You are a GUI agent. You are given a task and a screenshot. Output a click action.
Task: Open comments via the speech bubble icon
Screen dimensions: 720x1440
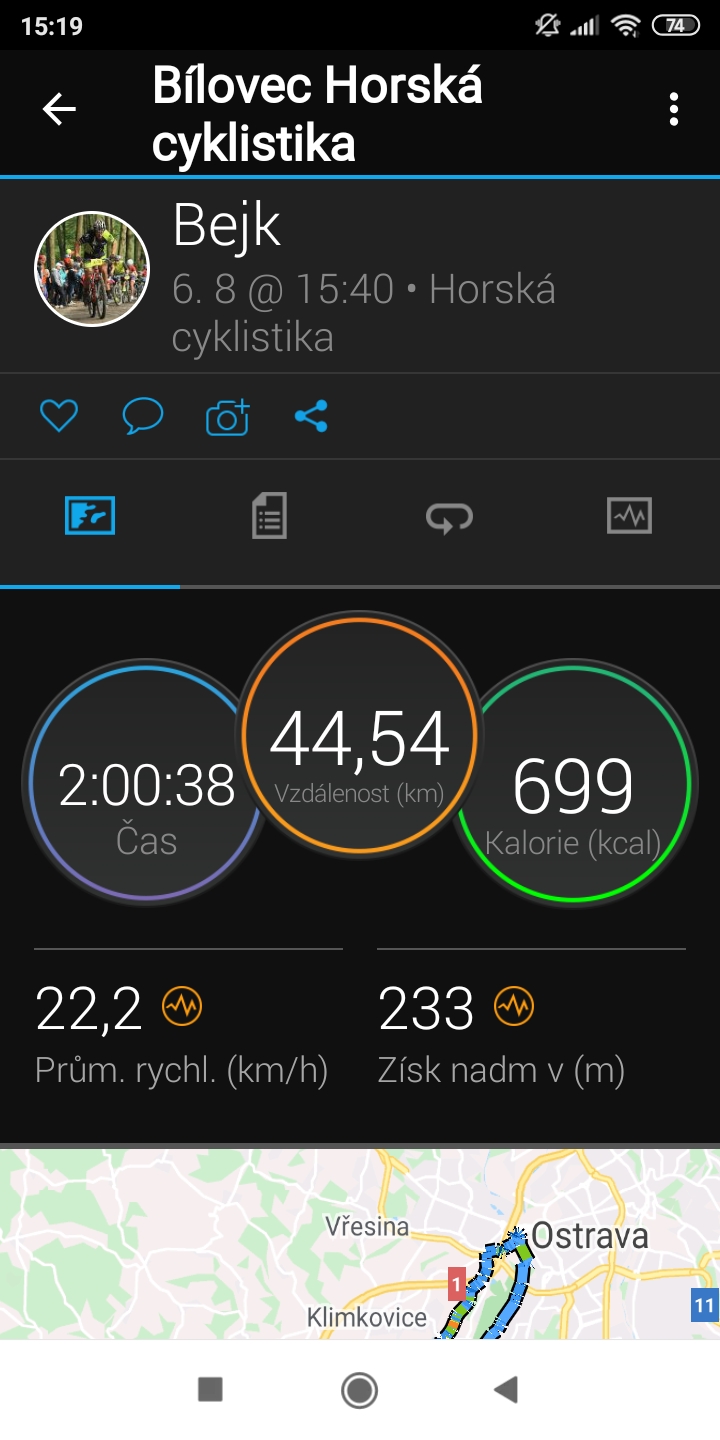[143, 416]
